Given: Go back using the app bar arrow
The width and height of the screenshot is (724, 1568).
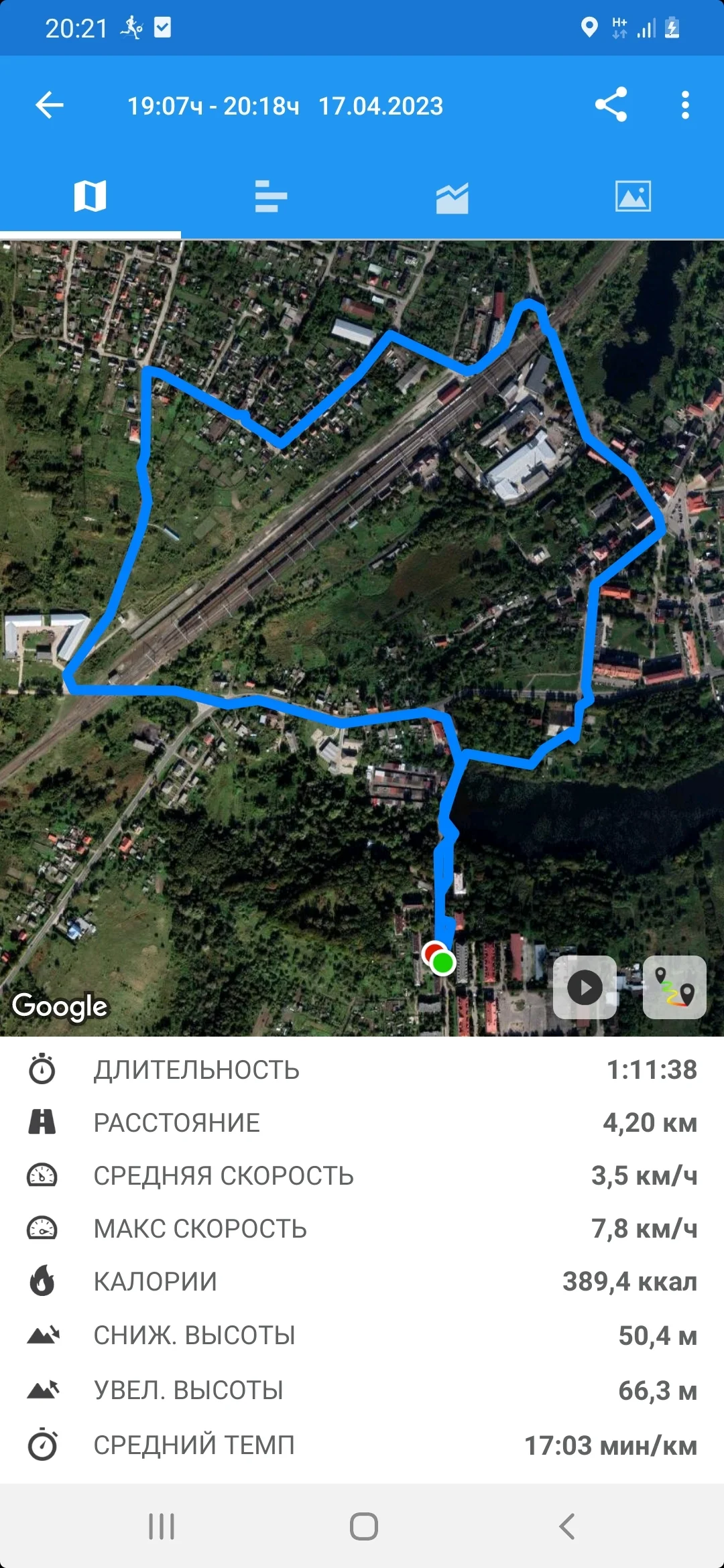Looking at the screenshot, I should (x=50, y=105).
